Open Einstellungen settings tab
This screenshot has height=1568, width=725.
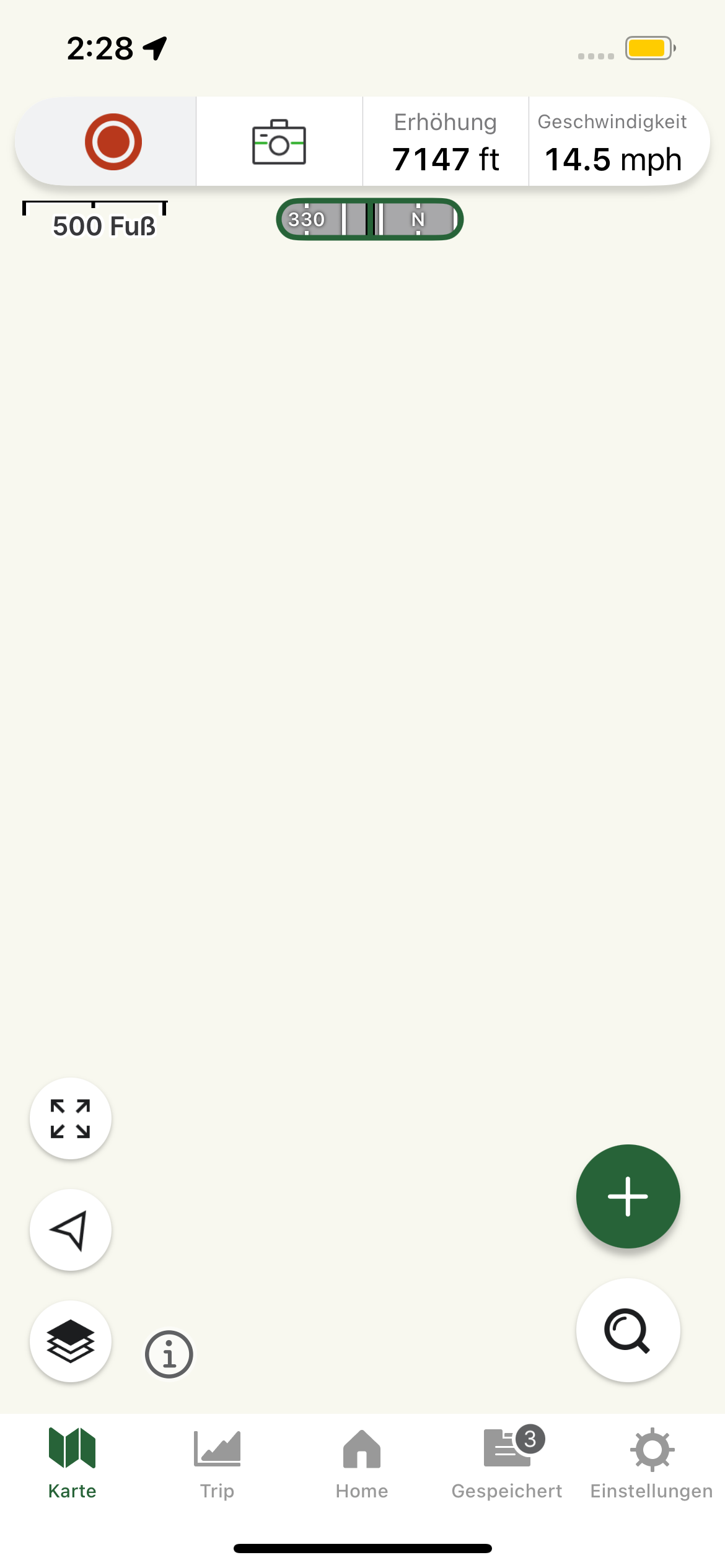pyautogui.click(x=651, y=1463)
